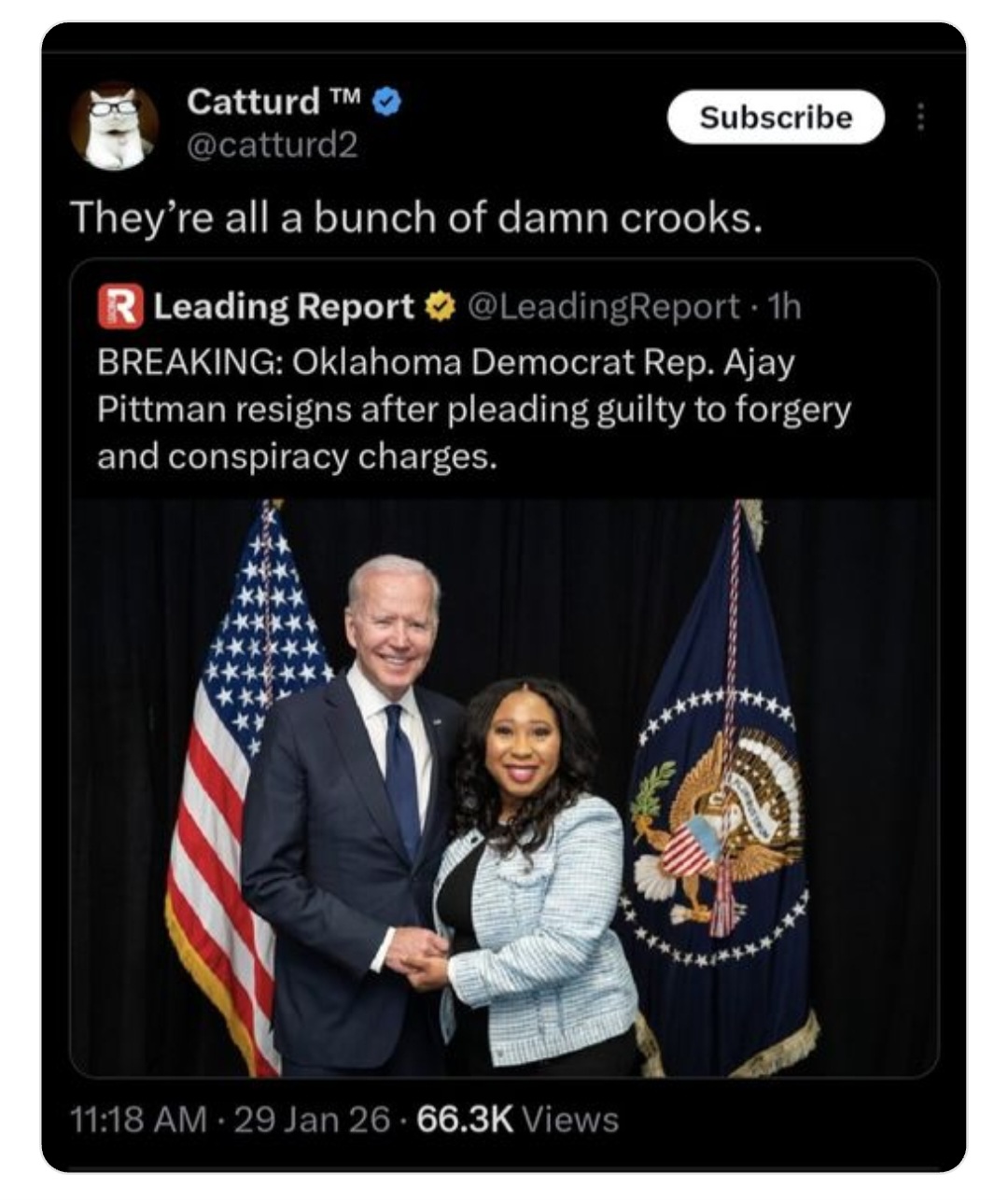Open the quoted Leading Report post
This screenshot has height=1200, width=1008.
point(473,409)
